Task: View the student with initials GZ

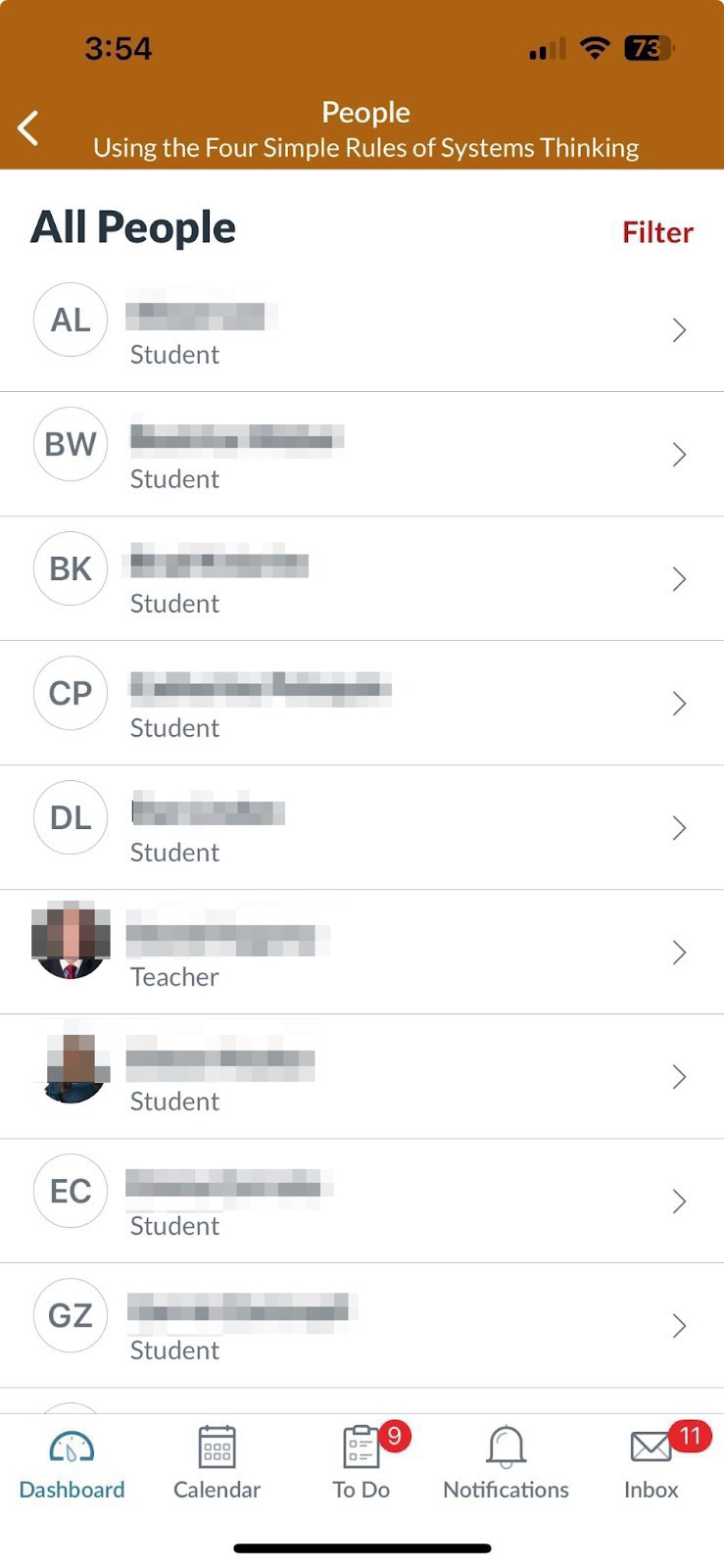Action: pyautogui.click(x=362, y=1326)
